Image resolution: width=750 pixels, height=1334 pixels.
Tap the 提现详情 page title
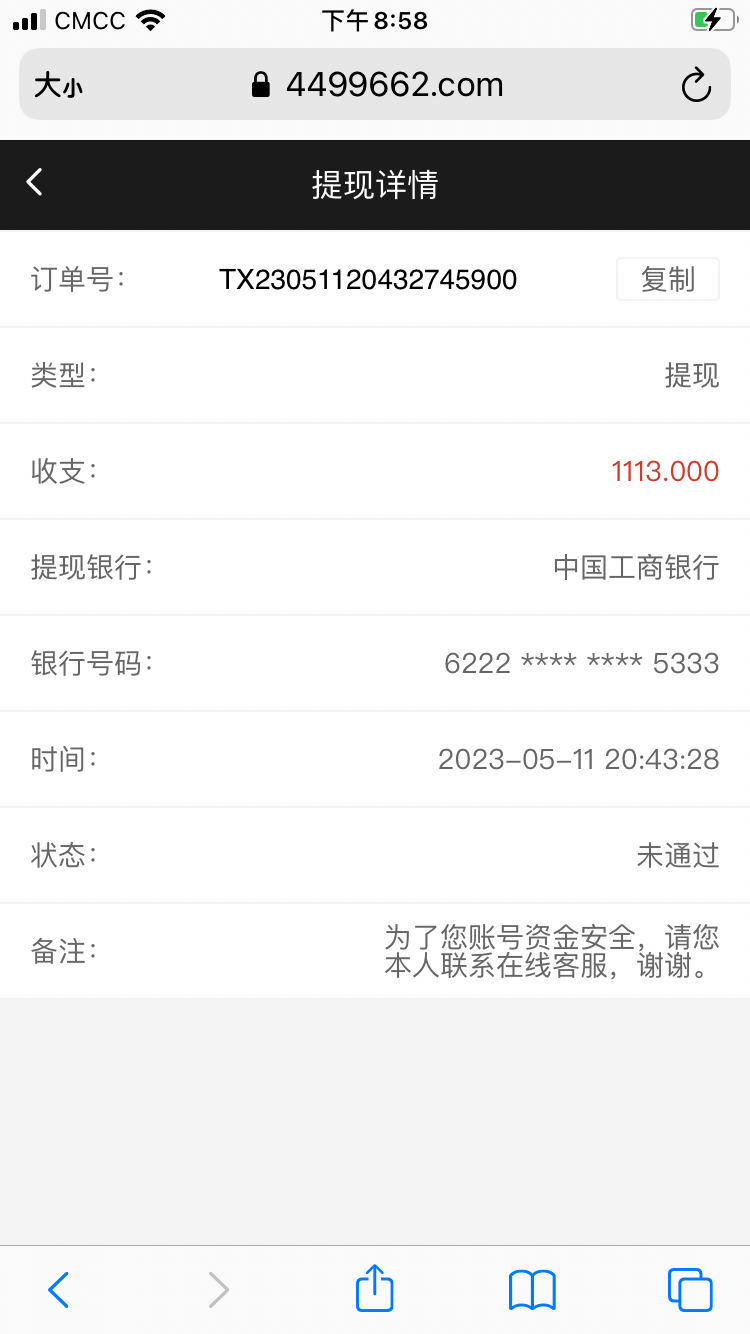374,184
